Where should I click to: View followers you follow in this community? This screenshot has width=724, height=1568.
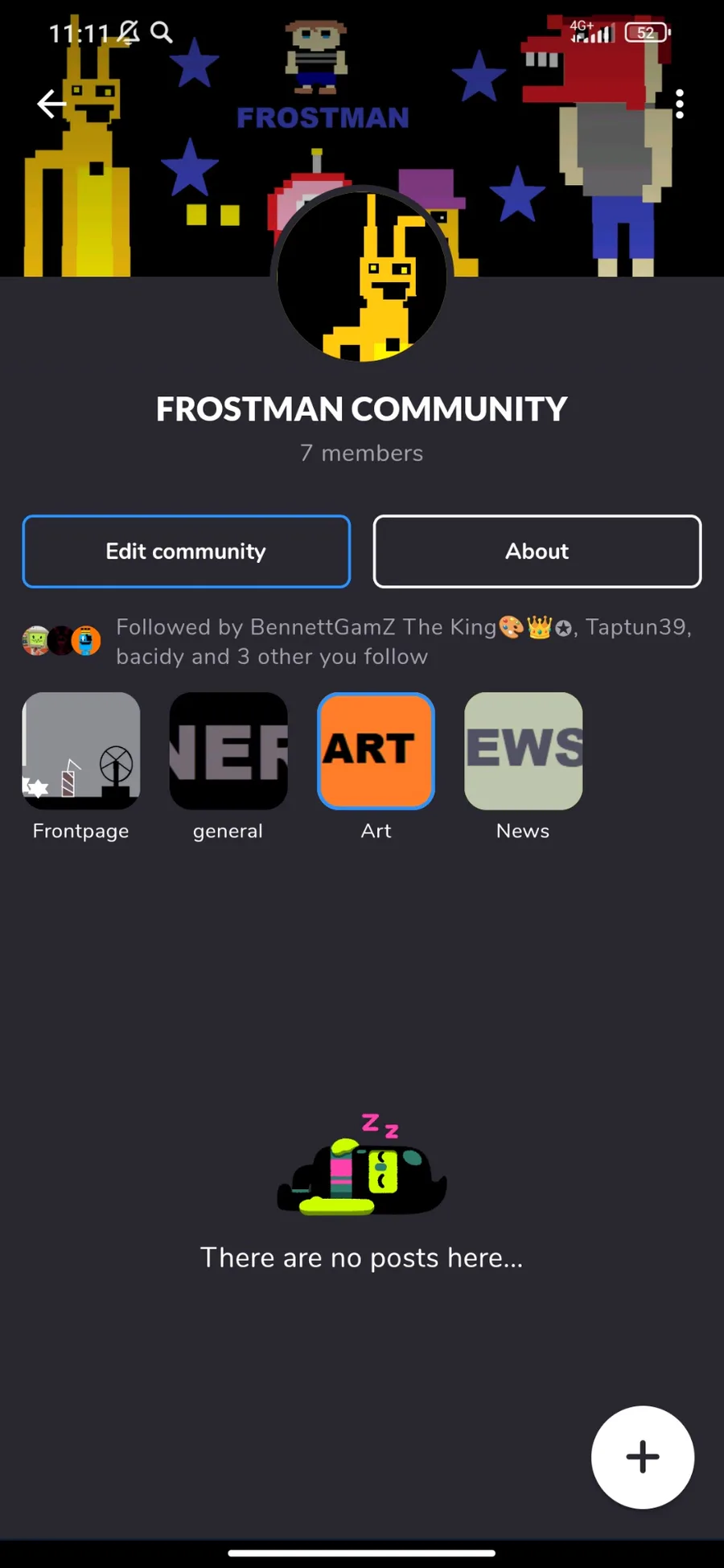pyautogui.click(x=362, y=642)
